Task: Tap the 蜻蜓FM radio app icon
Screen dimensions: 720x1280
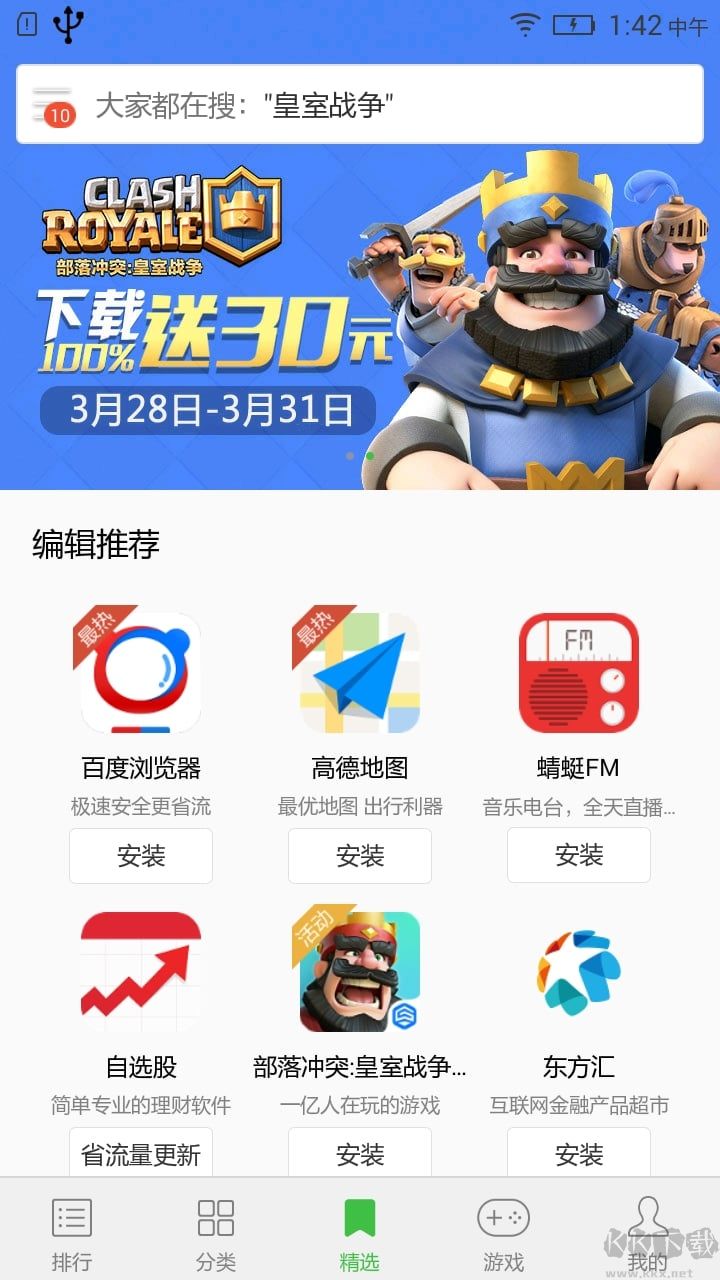Action: pyautogui.click(x=578, y=670)
